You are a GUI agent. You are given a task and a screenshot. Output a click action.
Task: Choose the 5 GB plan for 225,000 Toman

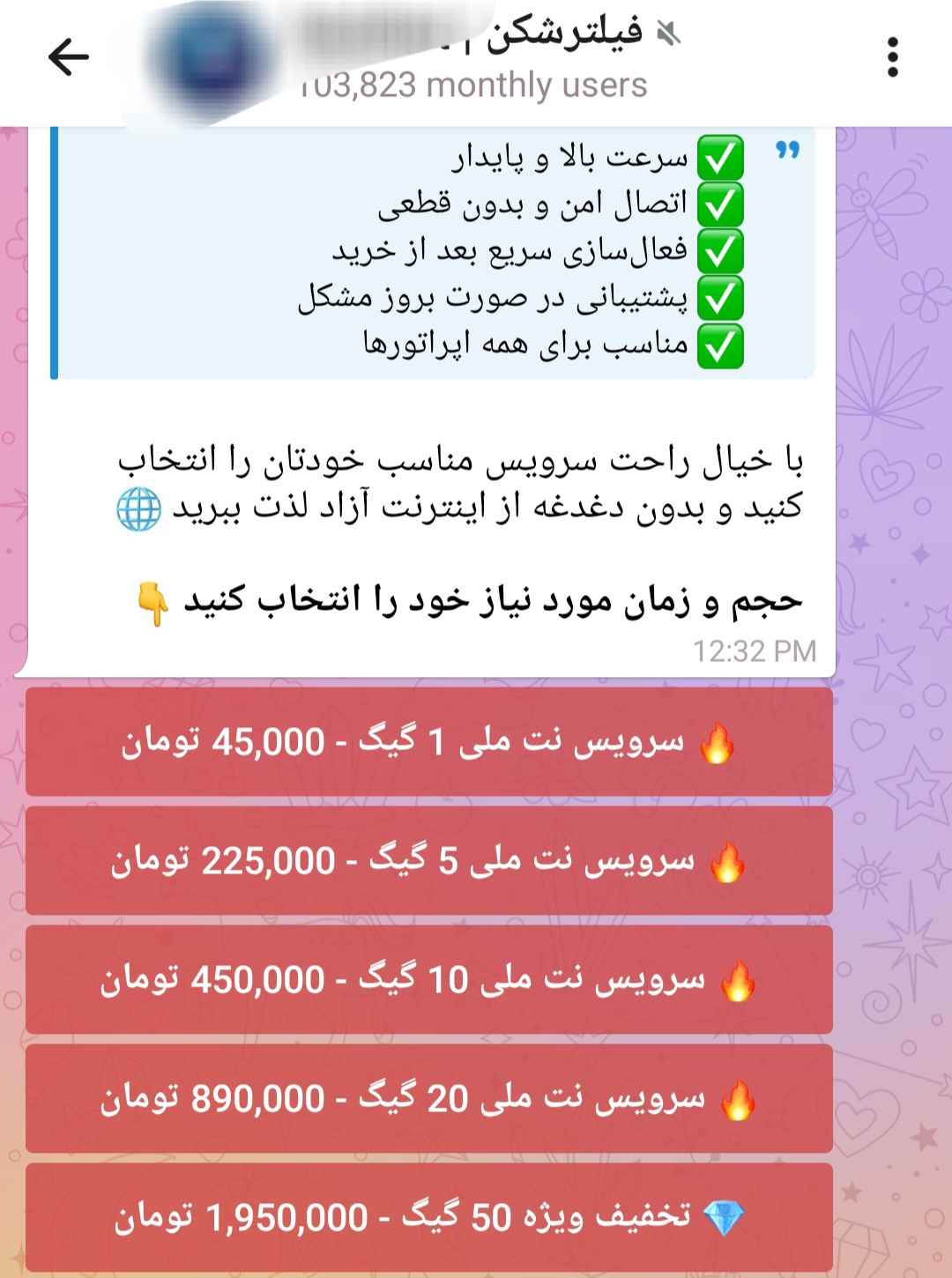[x=429, y=861]
